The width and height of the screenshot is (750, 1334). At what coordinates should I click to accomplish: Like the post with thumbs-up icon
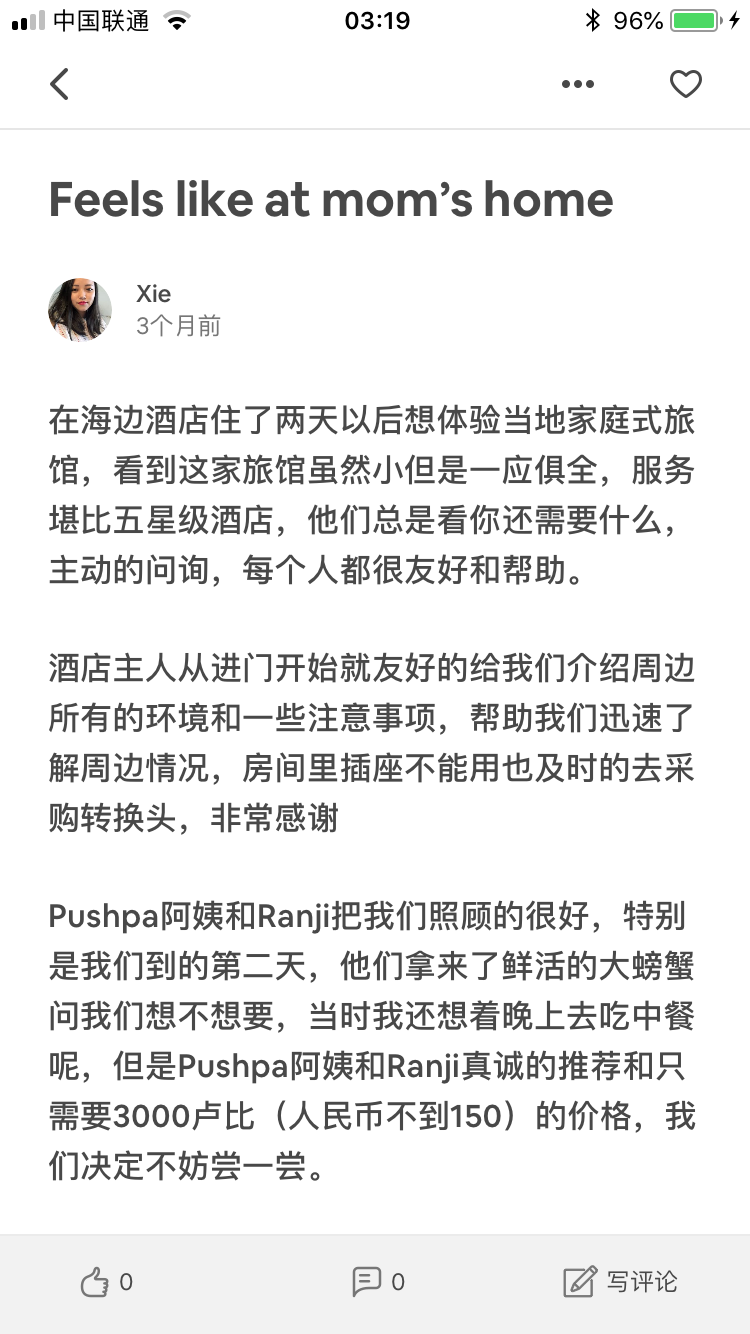(95, 1281)
